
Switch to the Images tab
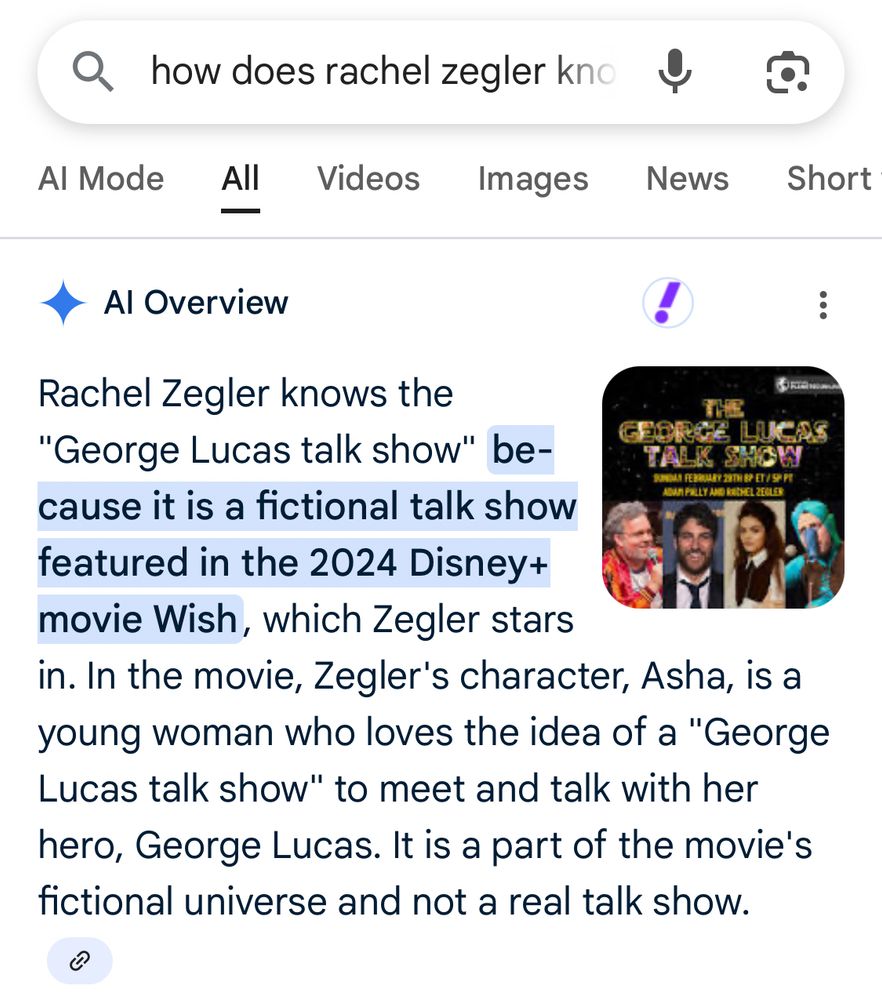(x=532, y=178)
